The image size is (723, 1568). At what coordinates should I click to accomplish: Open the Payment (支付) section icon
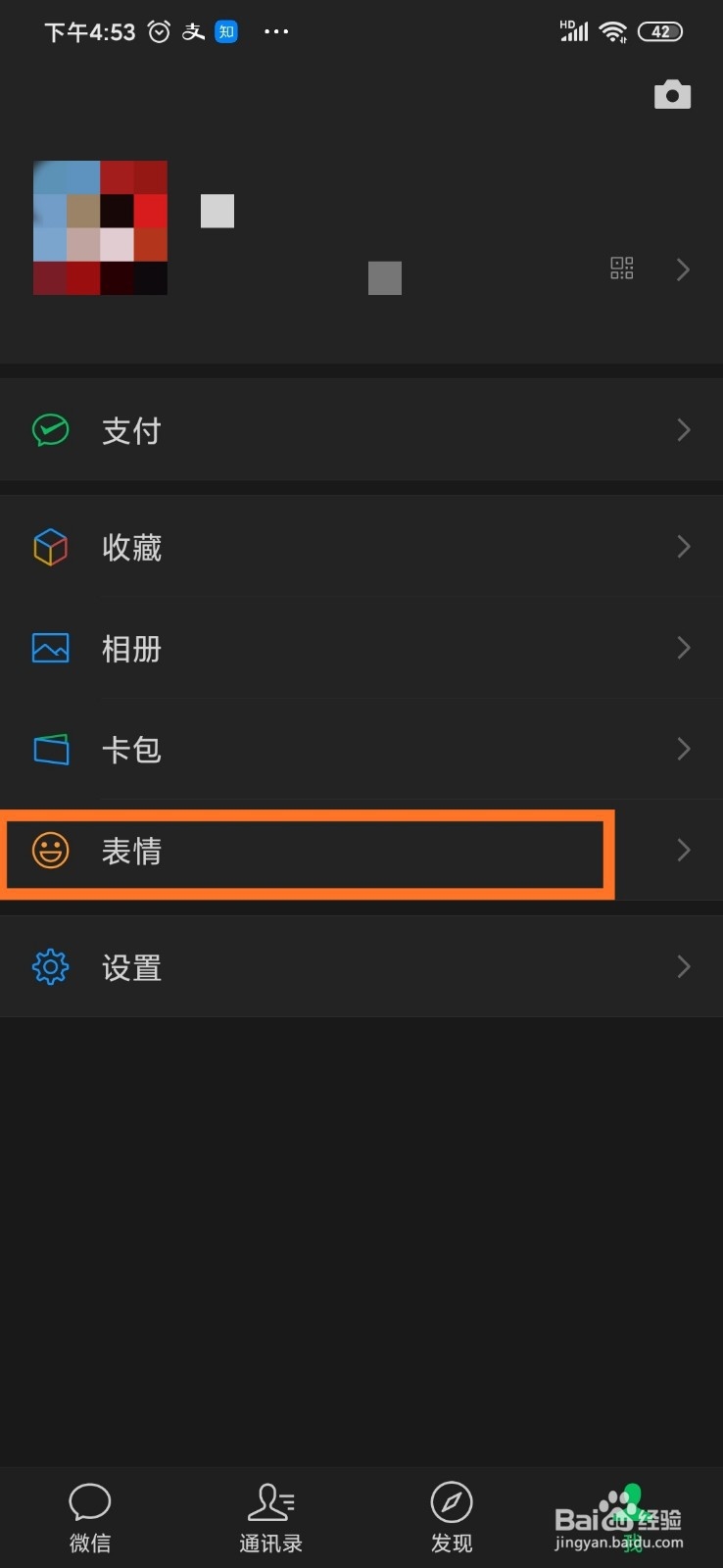(50, 429)
